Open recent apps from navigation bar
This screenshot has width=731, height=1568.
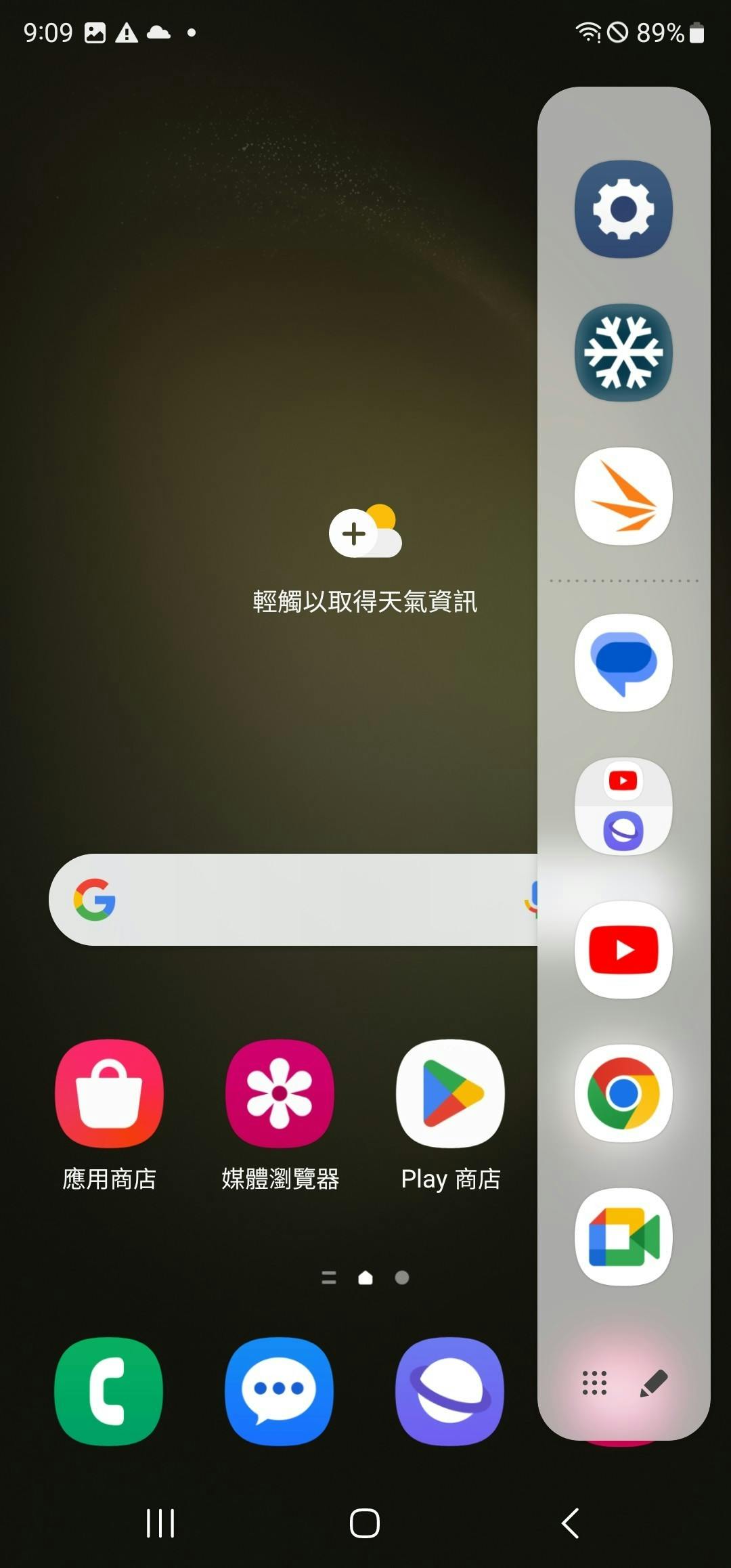tap(160, 1523)
